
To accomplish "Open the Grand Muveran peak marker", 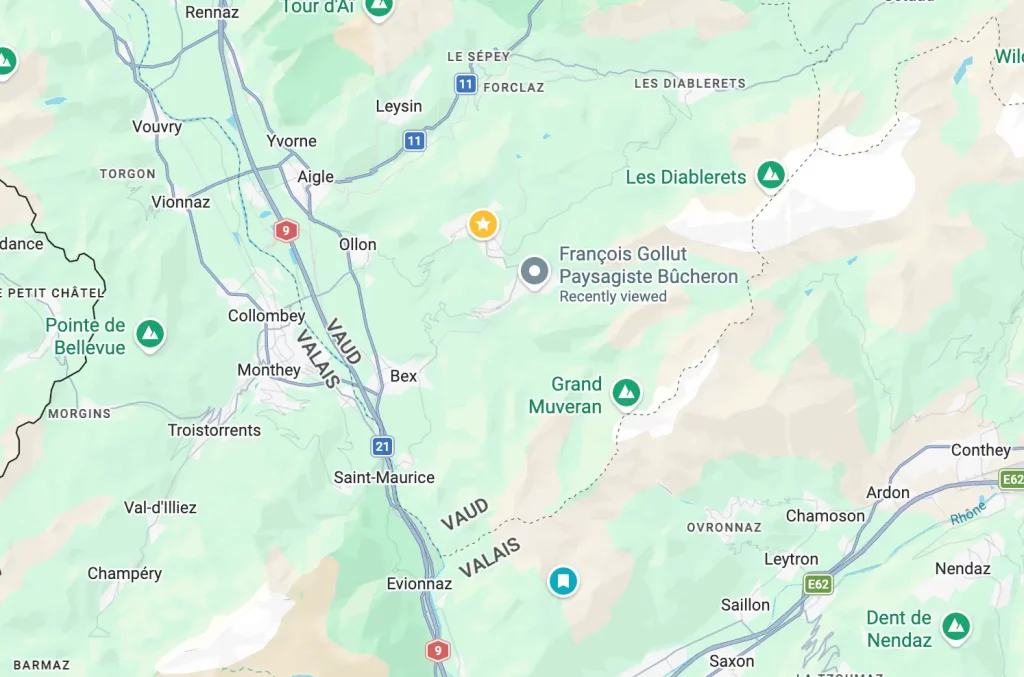I will click(626, 393).
